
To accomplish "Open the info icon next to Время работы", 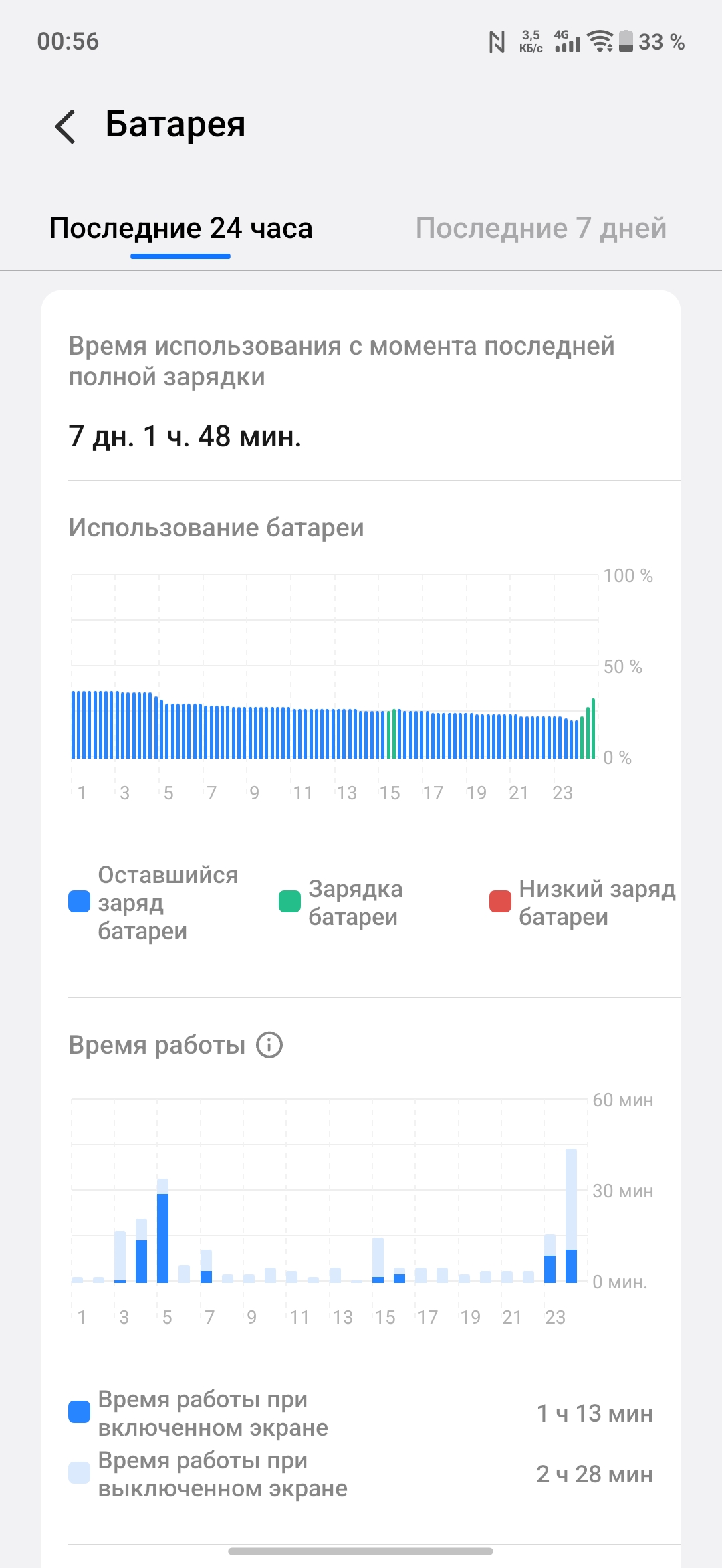I will [x=269, y=1044].
